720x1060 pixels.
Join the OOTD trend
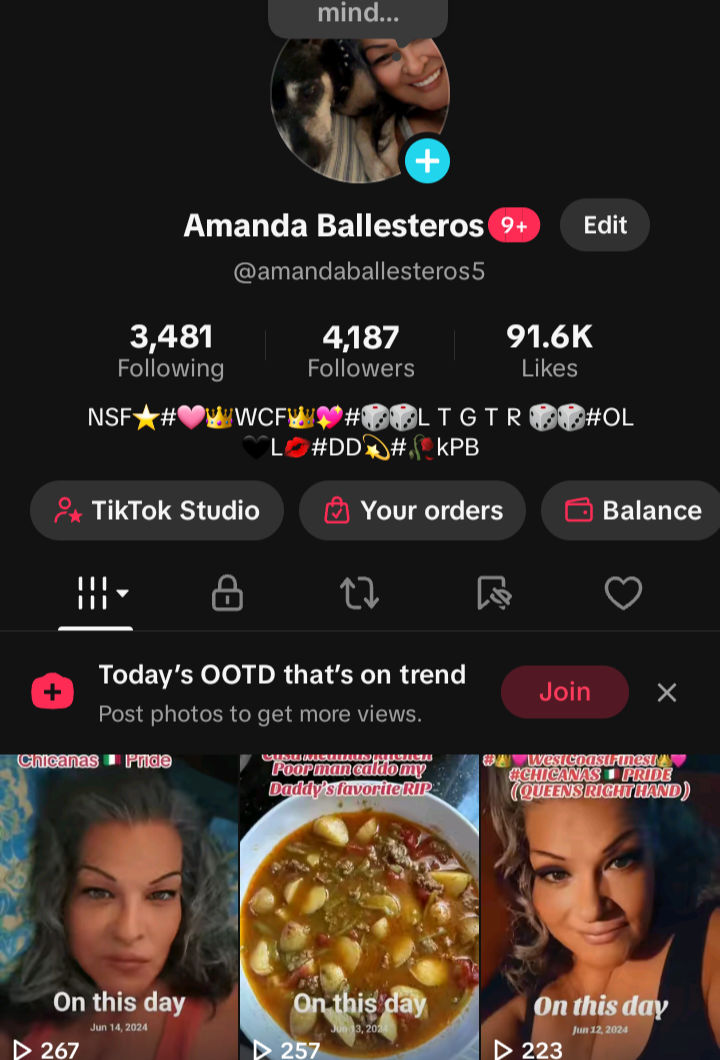(564, 692)
